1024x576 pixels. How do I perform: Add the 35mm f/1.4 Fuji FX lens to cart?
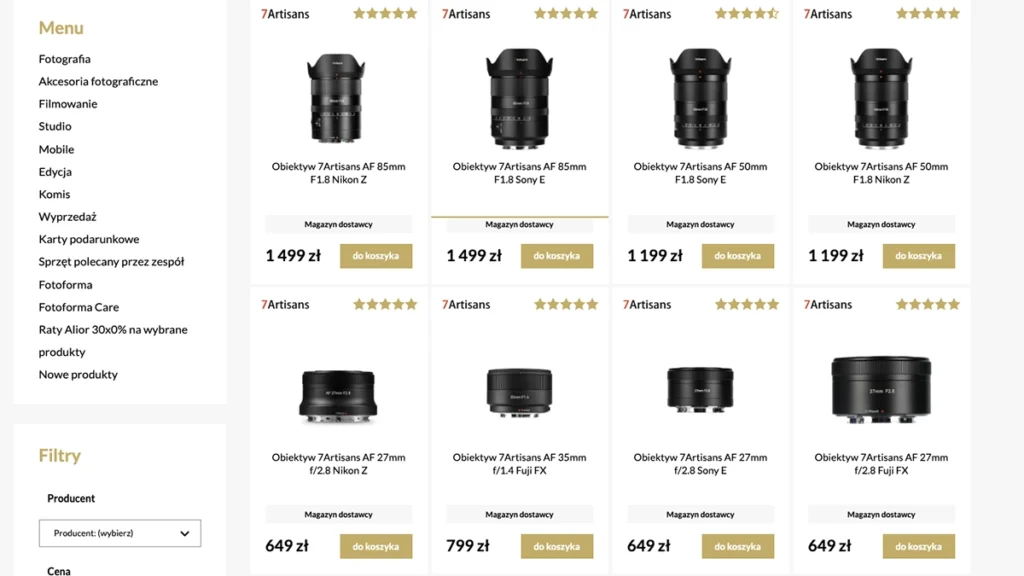(557, 547)
